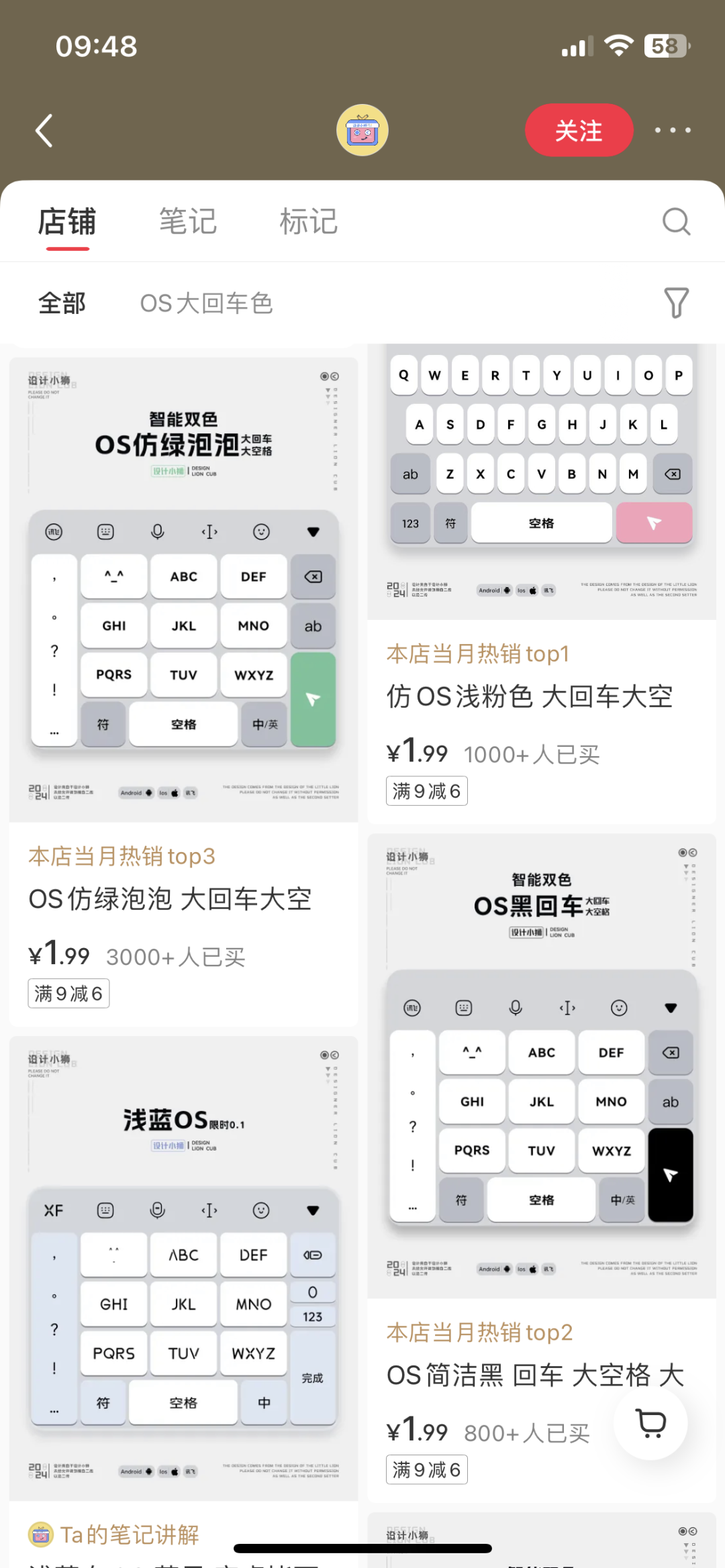The height and width of the screenshot is (1568, 725).
Task: Switch to the 标记 tab
Action: [308, 221]
